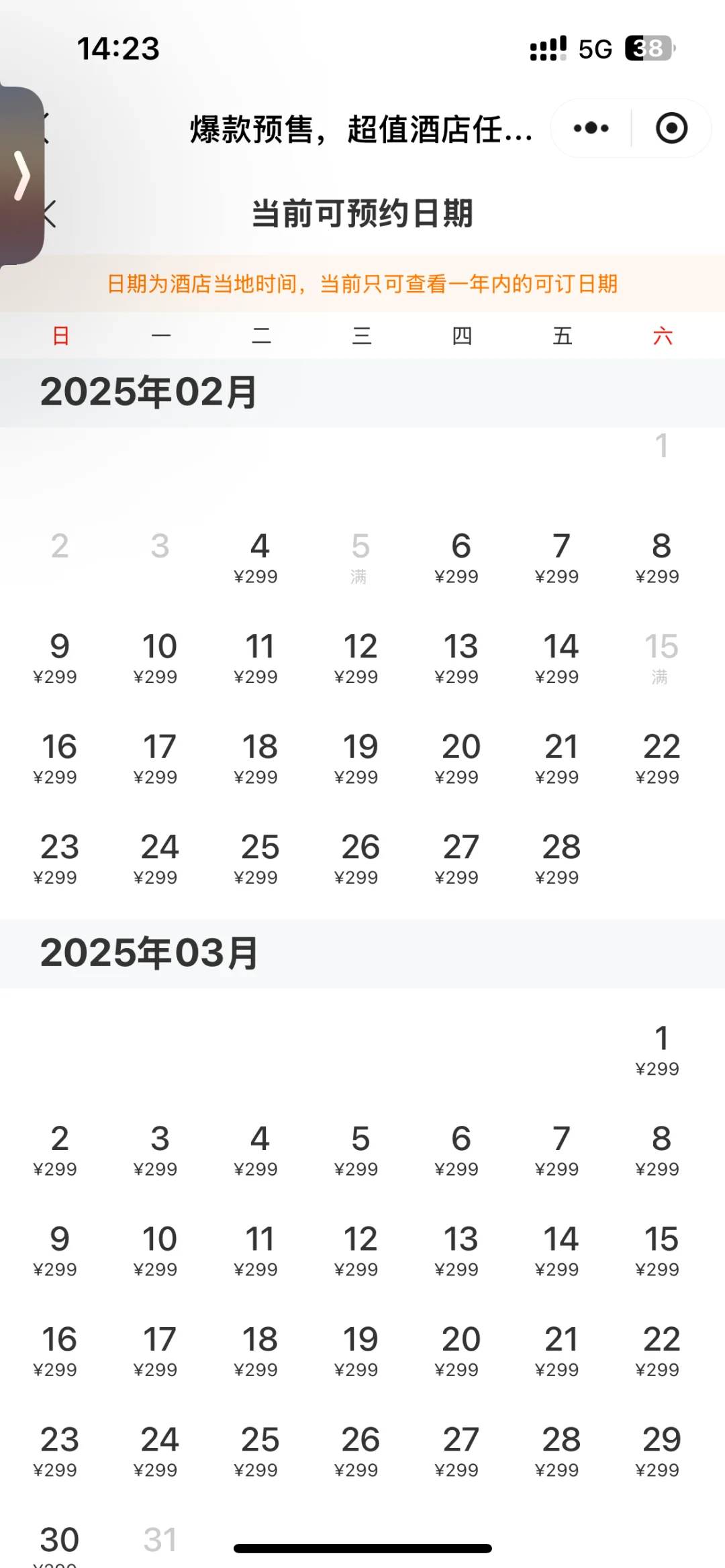
Task: Select March 1 at ¥299
Action: click(661, 1049)
